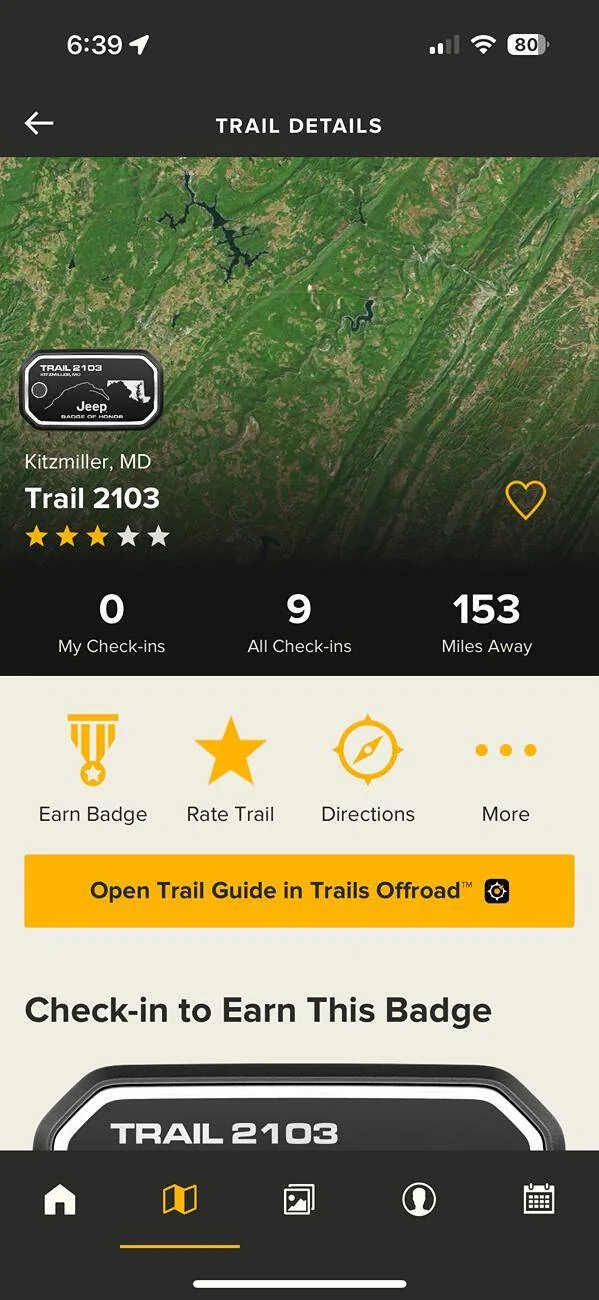
Task: Open the More options
Action: 506,768
